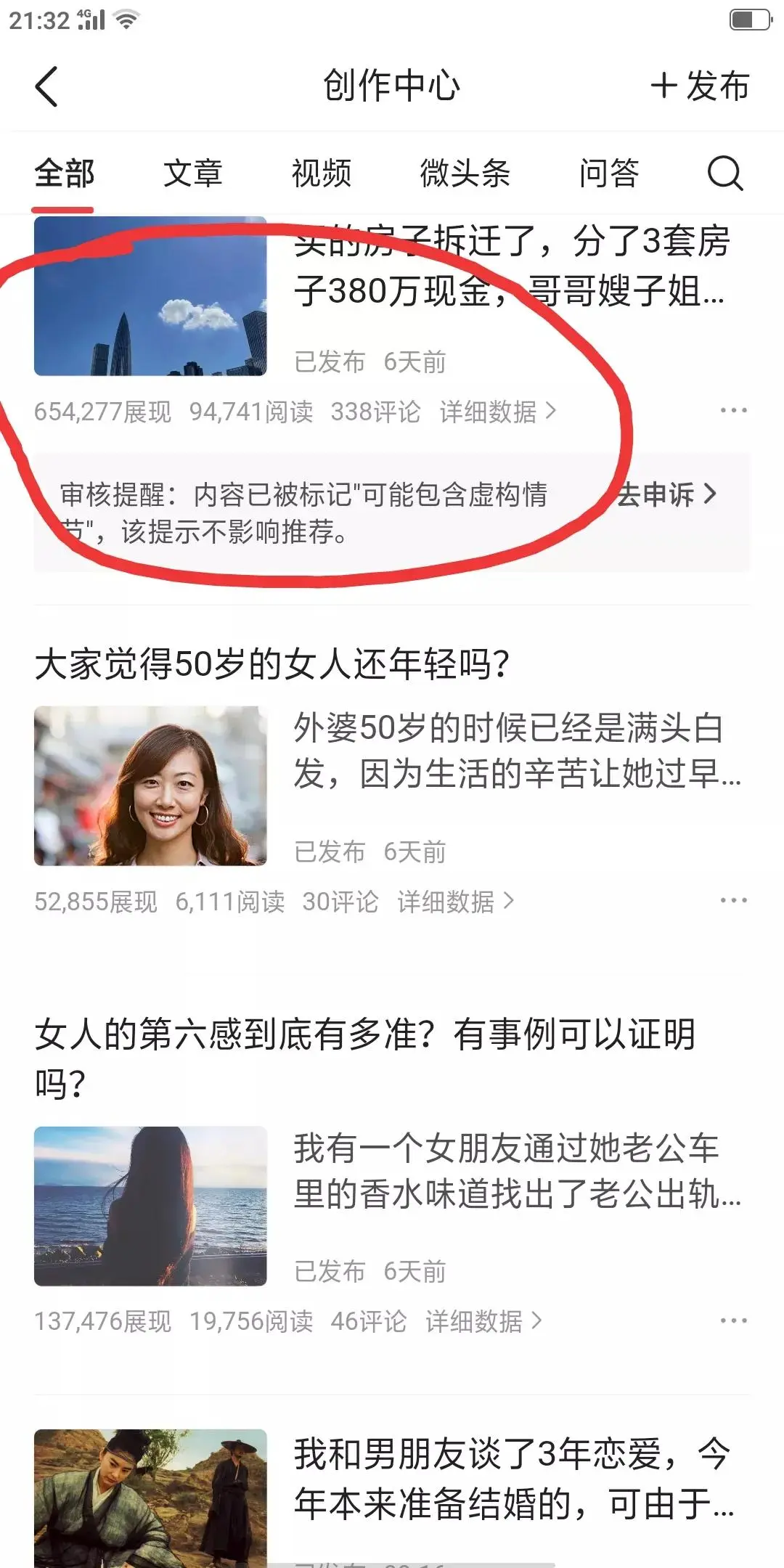
Task: View 详细数据 for the 137,476展现 post
Action: coord(483,1321)
